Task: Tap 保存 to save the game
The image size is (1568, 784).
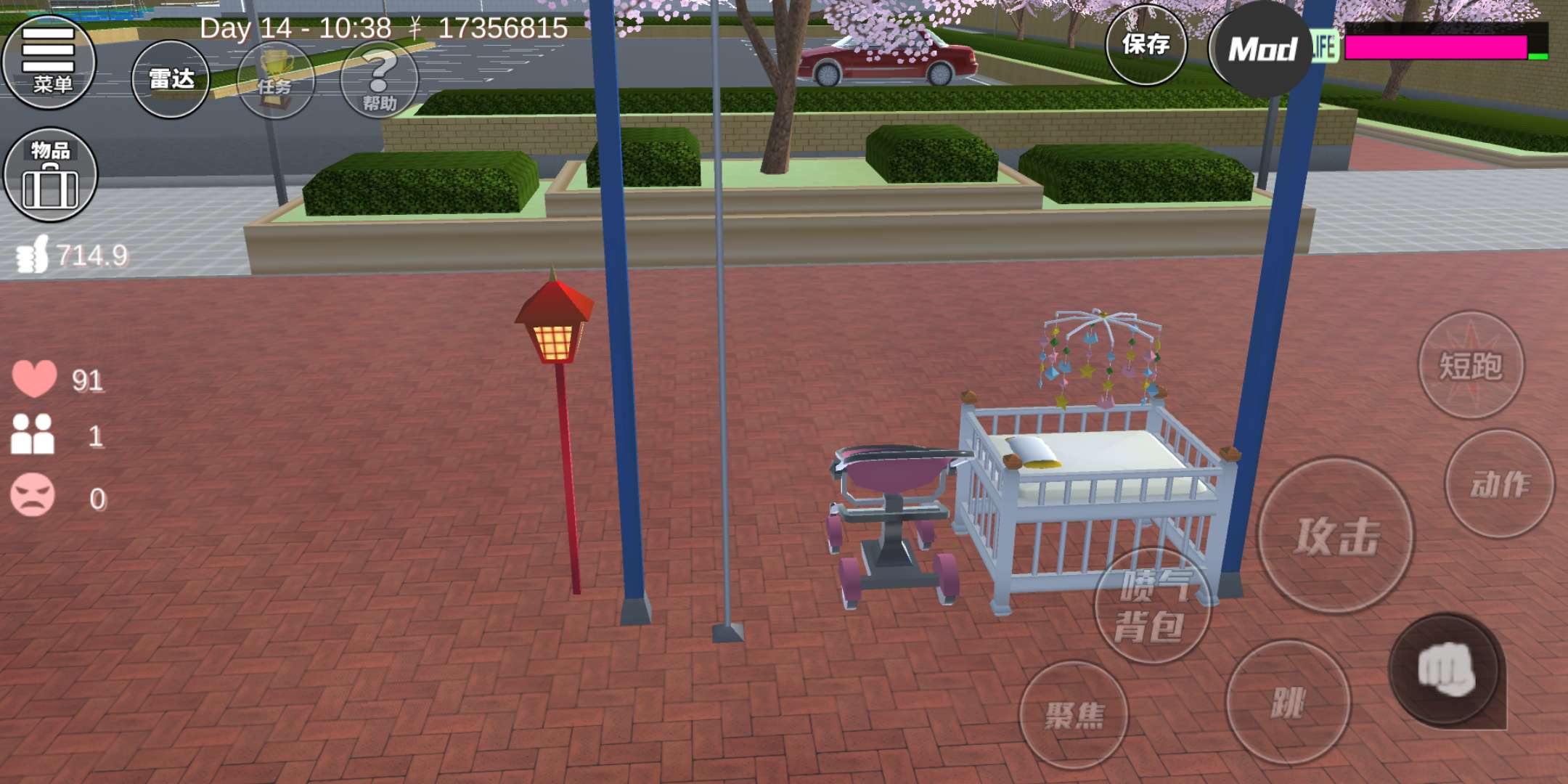Action: (1146, 45)
